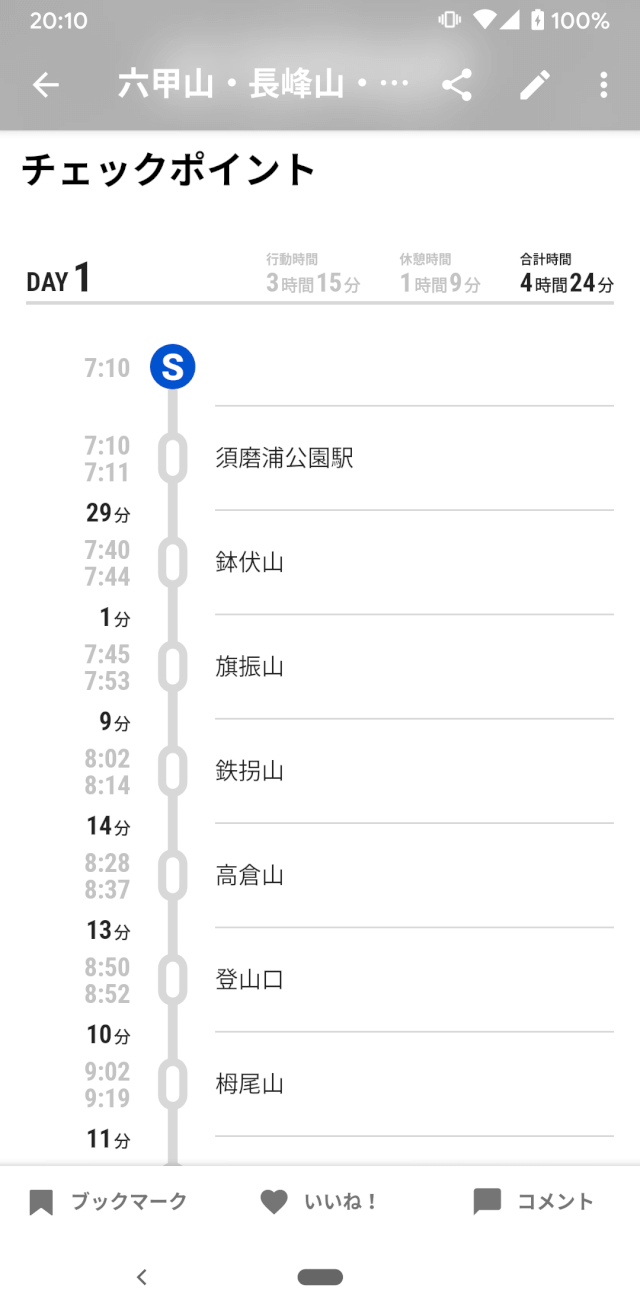Open the comments (コメント)

coord(533,1201)
